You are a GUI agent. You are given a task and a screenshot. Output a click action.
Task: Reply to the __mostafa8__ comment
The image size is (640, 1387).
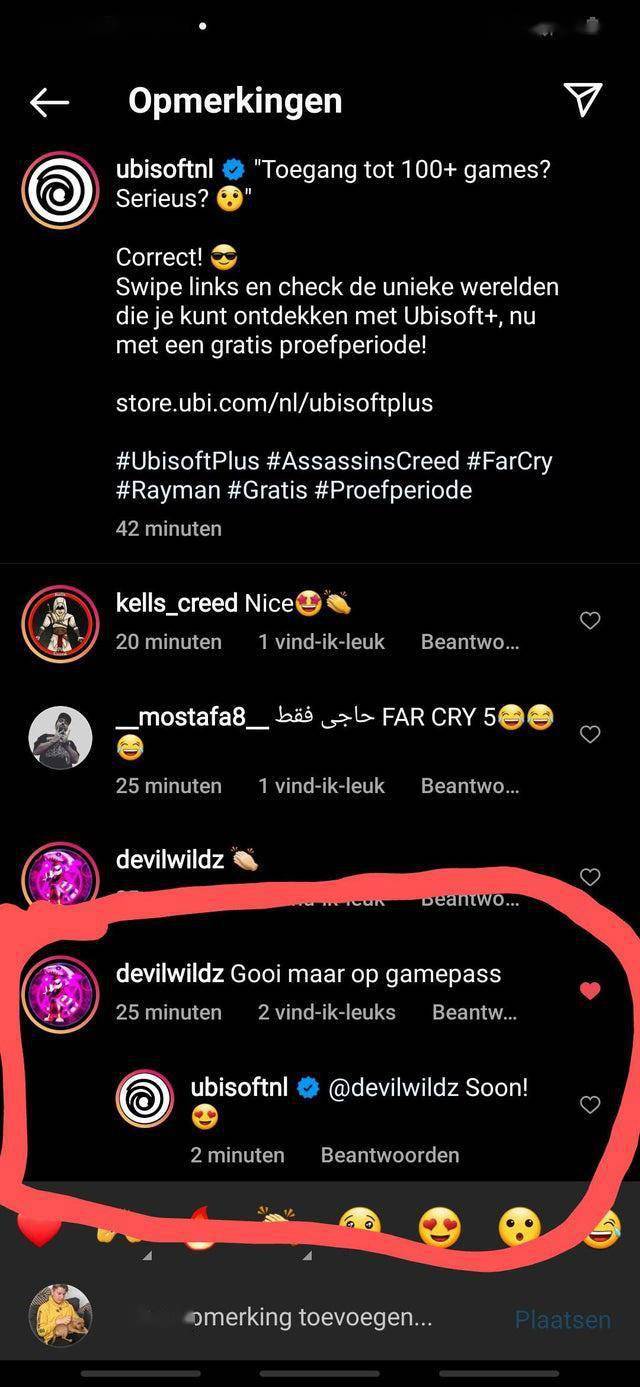tap(469, 786)
